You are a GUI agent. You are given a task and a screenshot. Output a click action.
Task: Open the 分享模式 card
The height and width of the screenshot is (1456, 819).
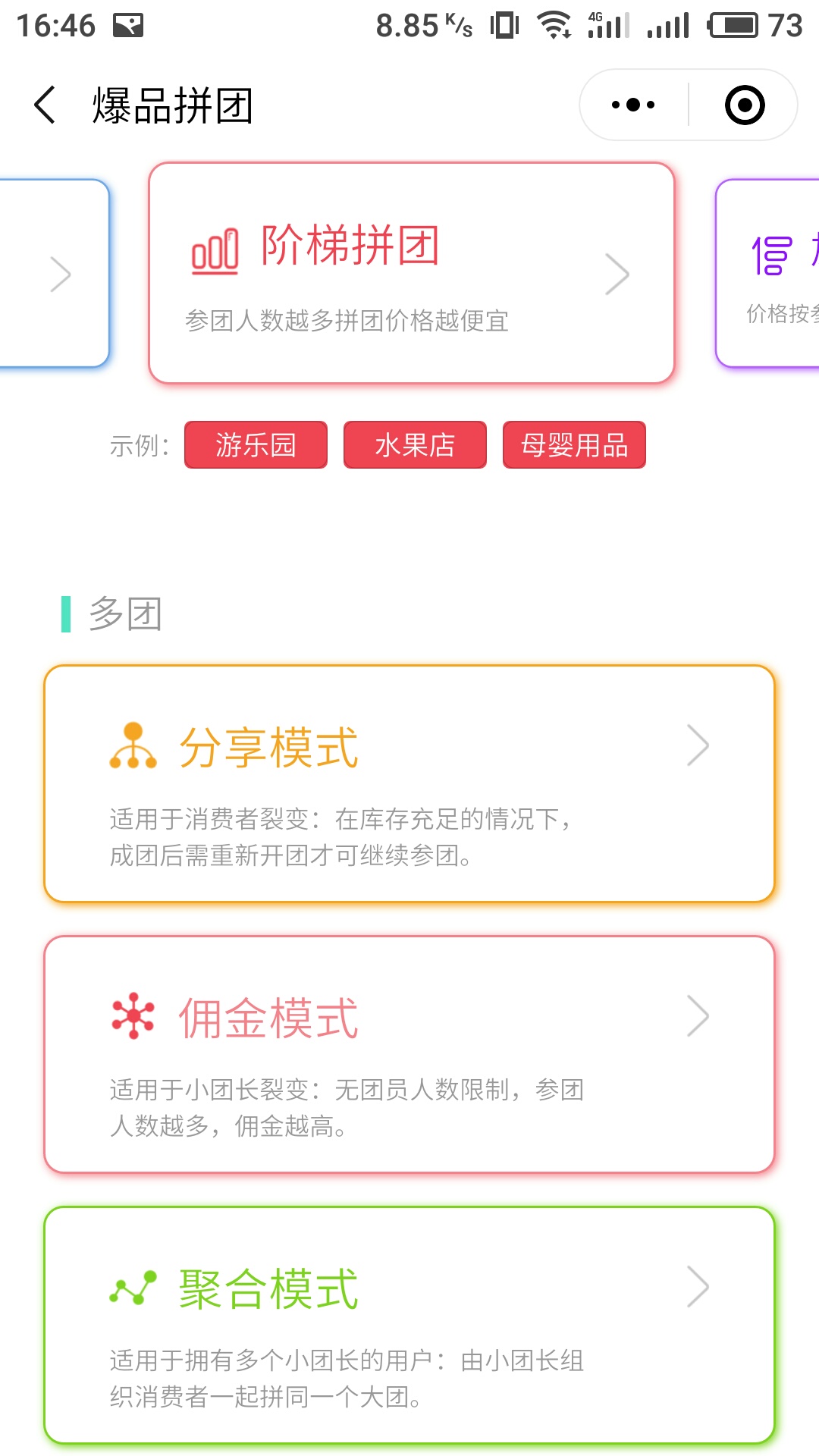coord(409,784)
